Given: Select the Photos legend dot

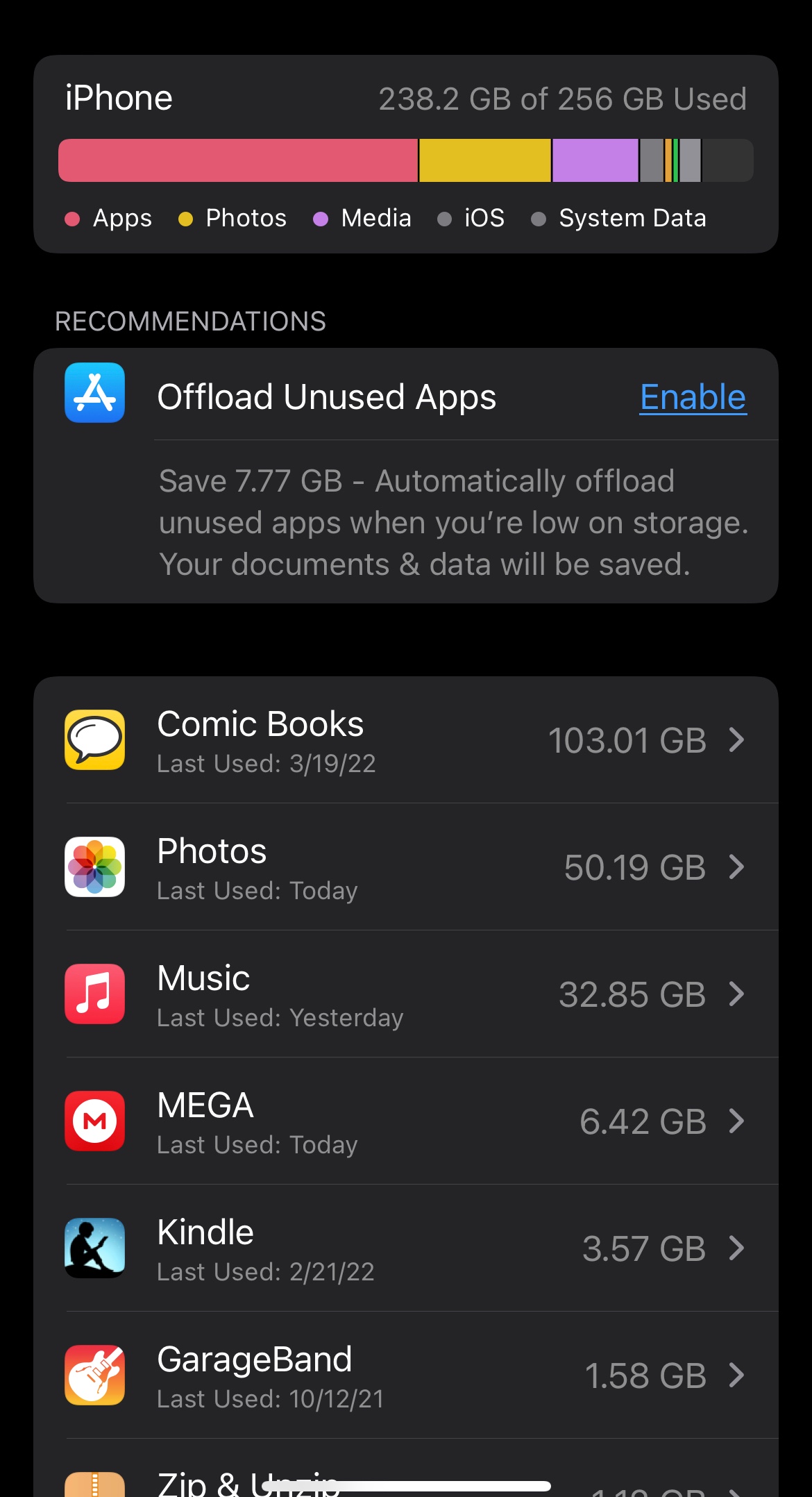Looking at the screenshot, I should (185, 218).
